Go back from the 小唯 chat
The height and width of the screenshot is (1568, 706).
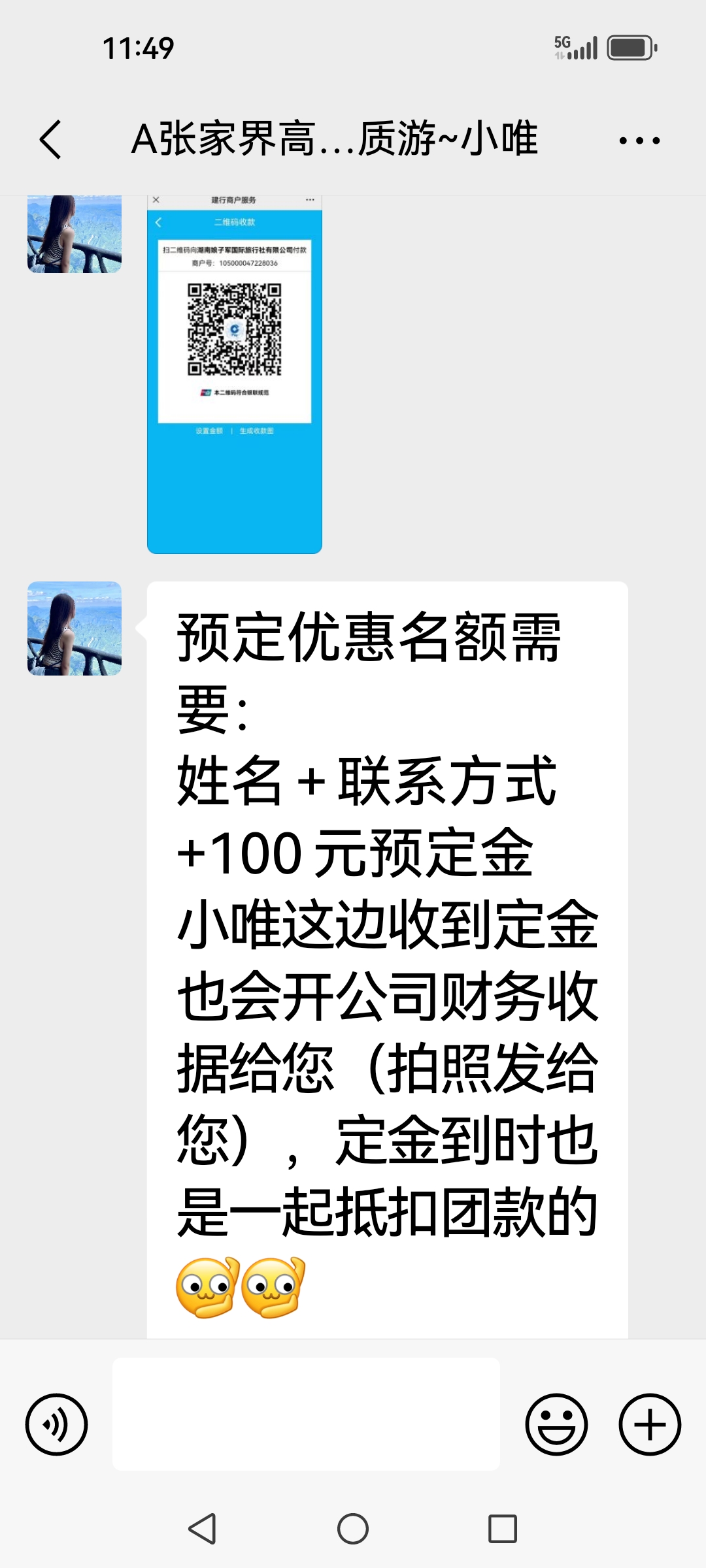51,139
